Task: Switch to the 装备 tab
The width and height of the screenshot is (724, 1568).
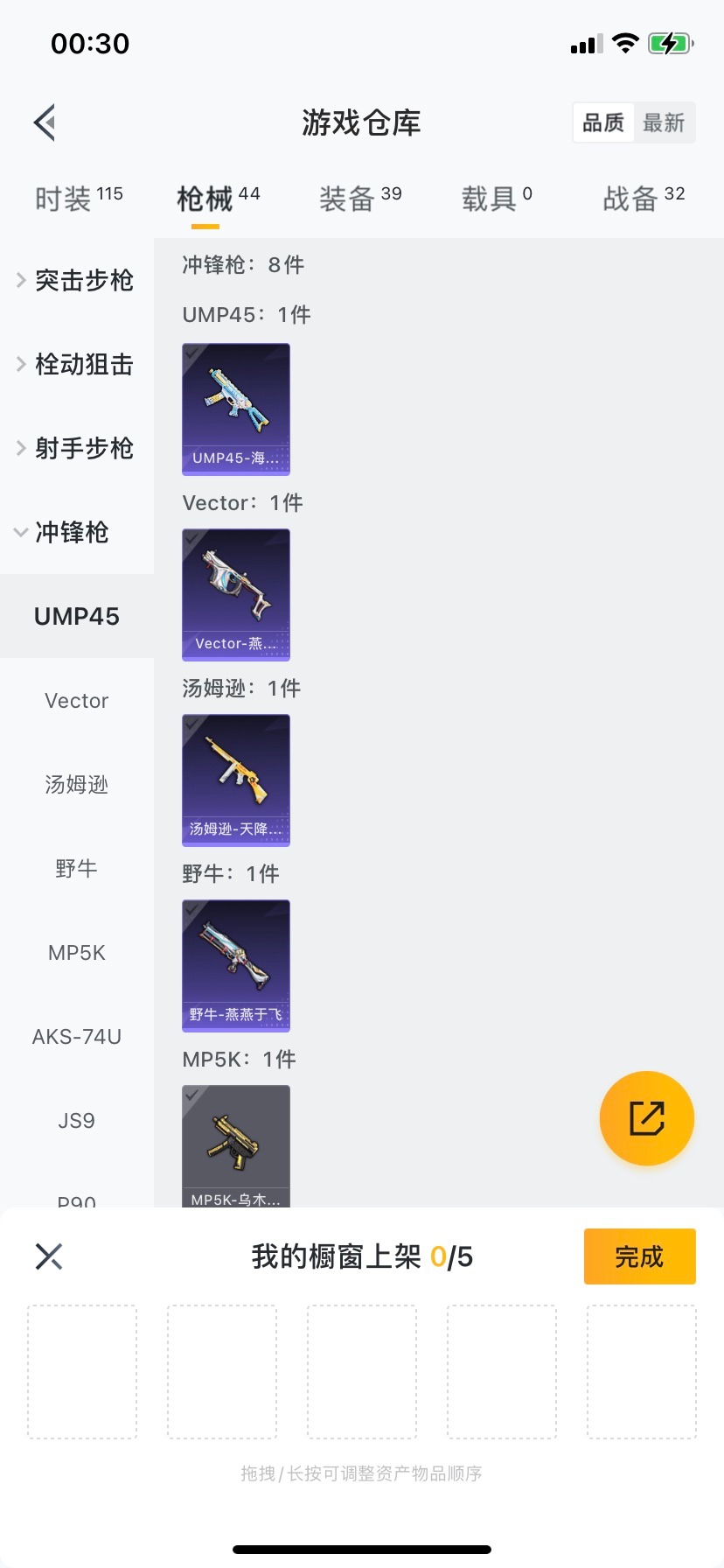Action: click(x=359, y=199)
